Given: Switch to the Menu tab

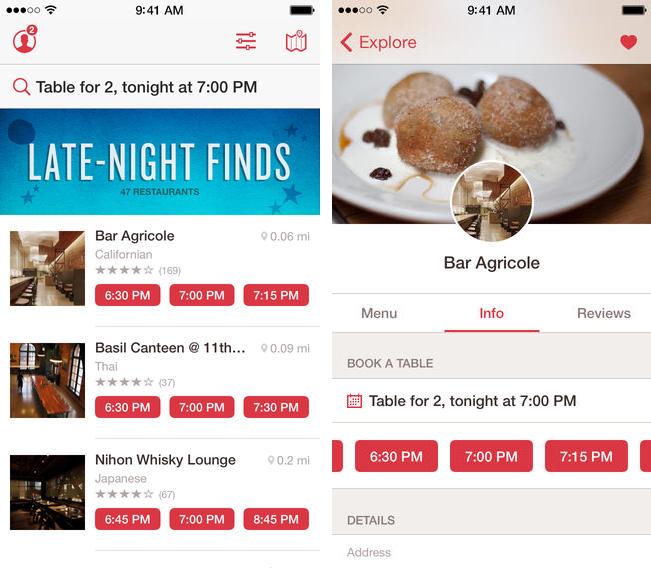Looking at the screenshot, I should click(379, 313).
